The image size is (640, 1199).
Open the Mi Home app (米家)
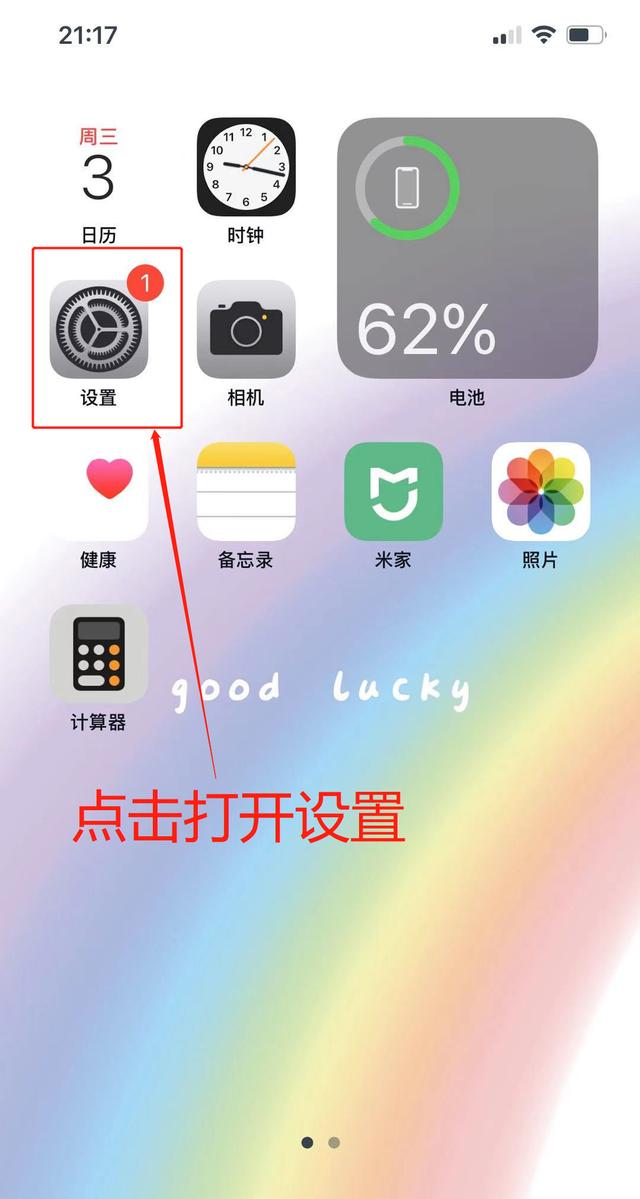click(393, 492)
